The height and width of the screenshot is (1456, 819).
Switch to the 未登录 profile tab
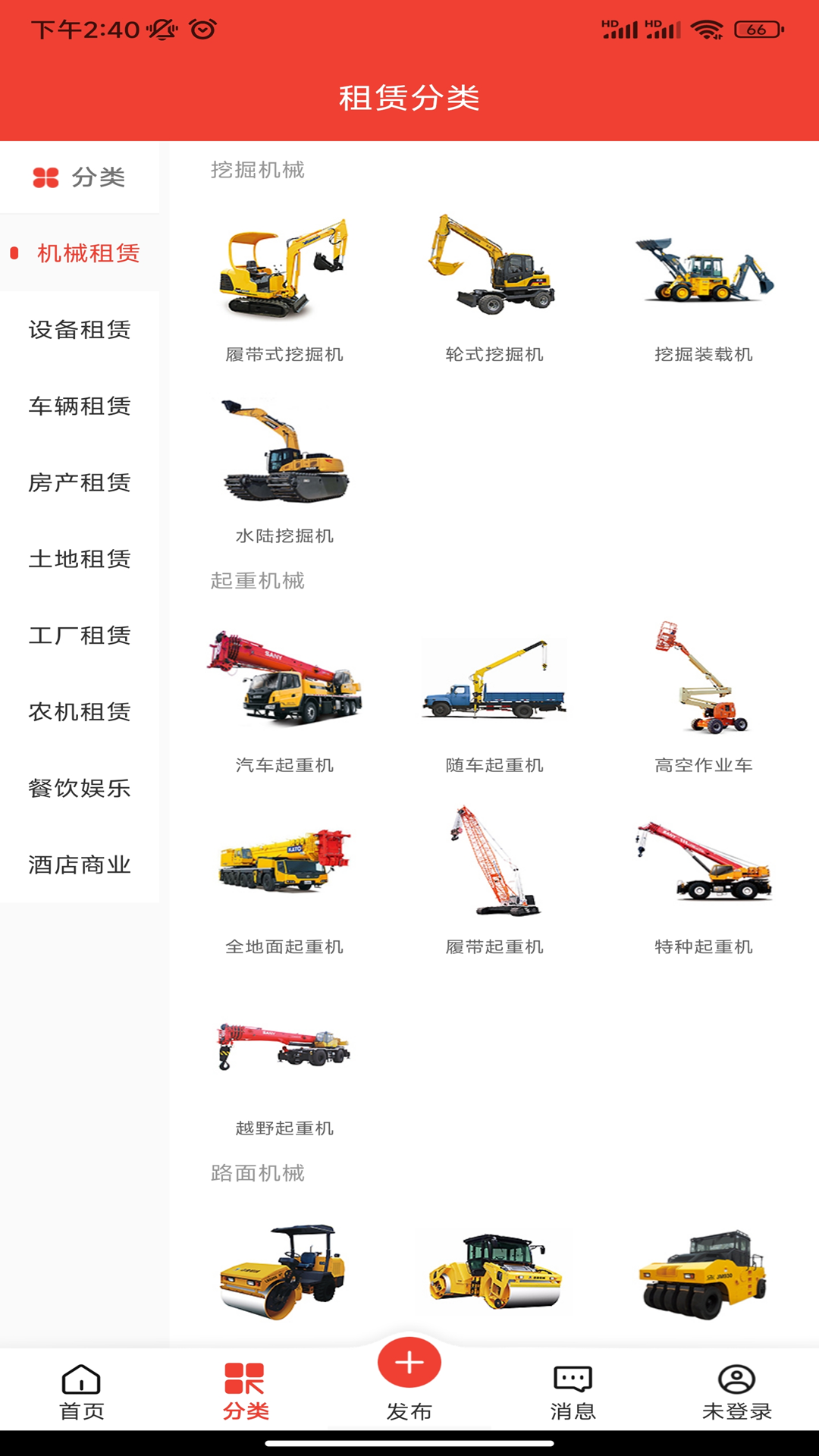click(x=737, y=1392)
